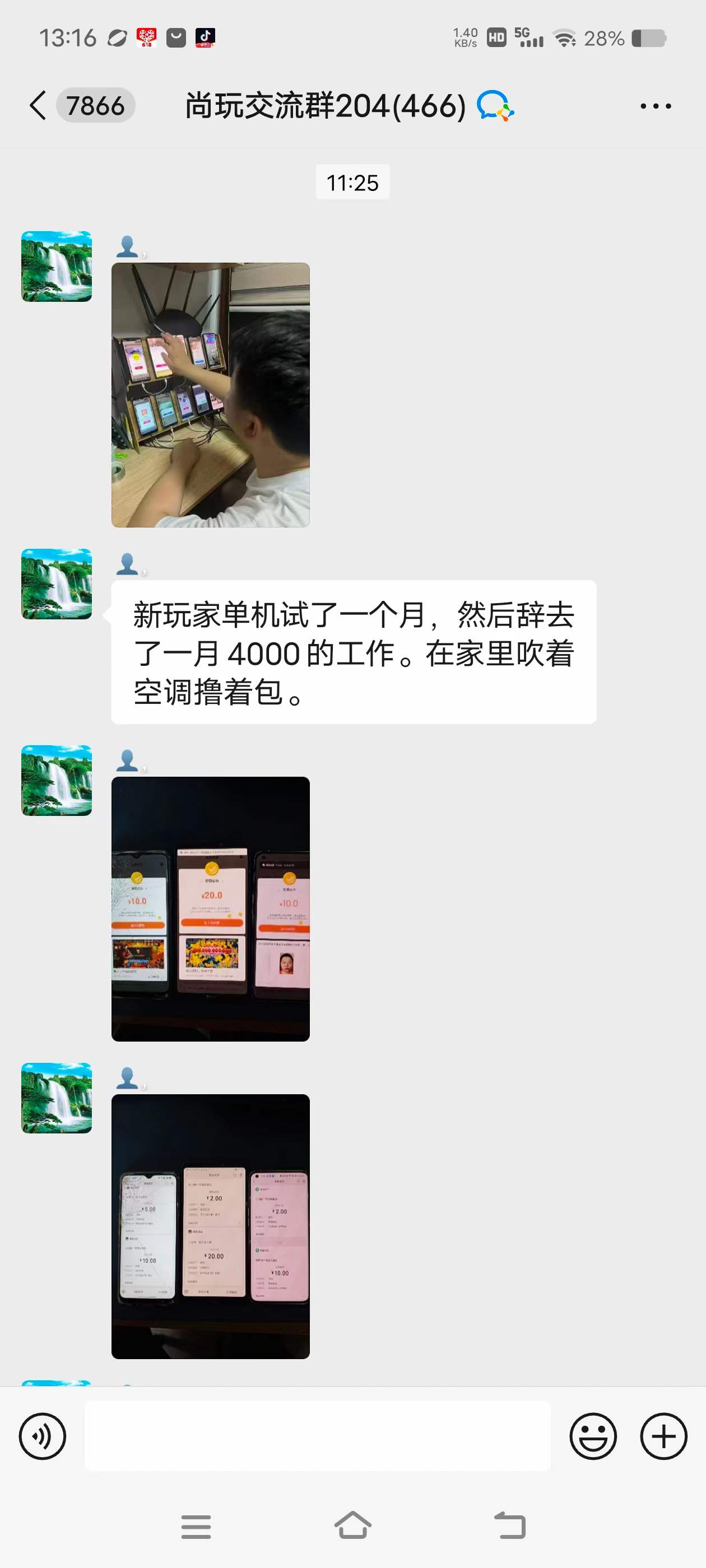Image resolution: width=706 pixels, height=1568 pixels.
Task: Go back to the chat list
Action: [x=38, y=106]
